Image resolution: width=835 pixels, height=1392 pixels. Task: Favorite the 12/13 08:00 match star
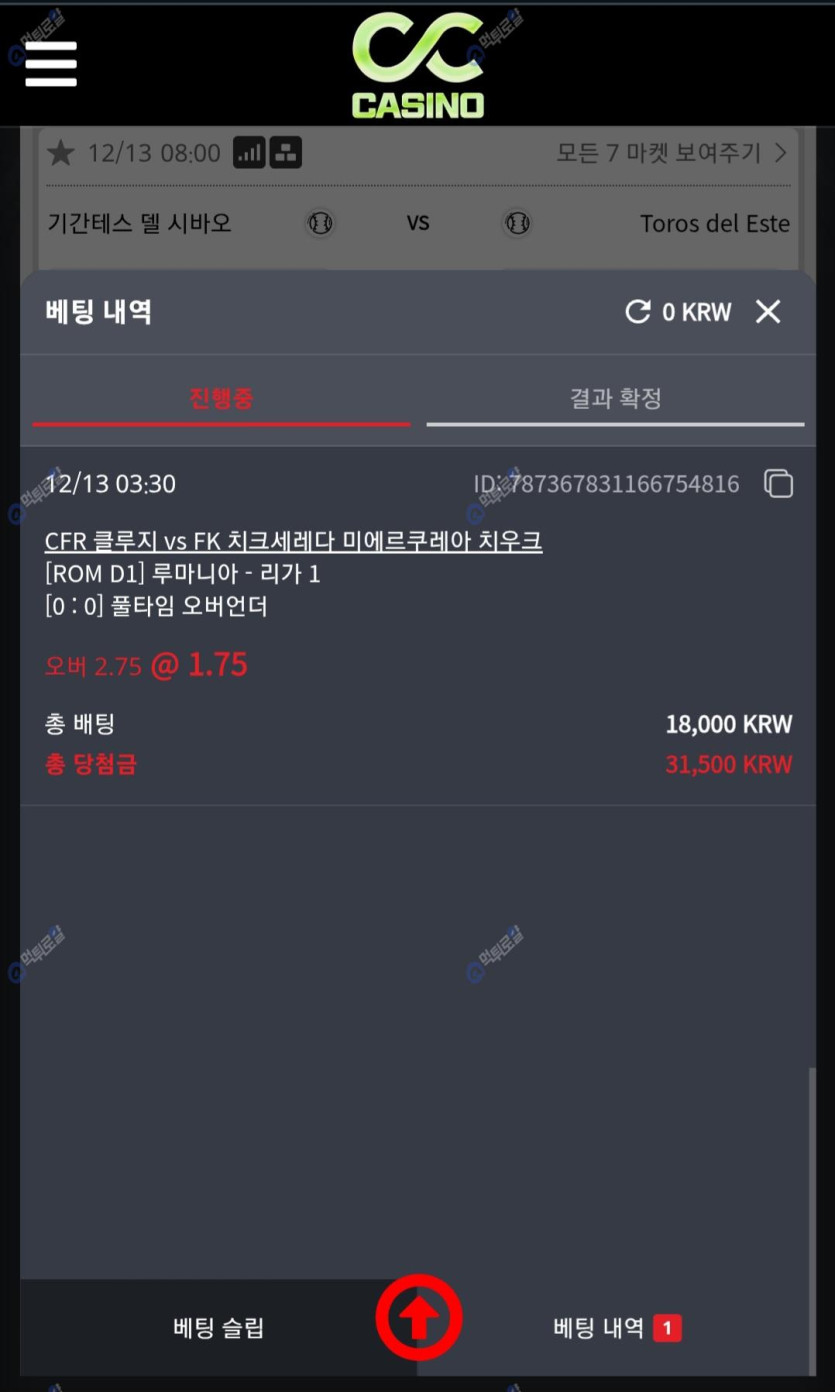coord(61,153)
